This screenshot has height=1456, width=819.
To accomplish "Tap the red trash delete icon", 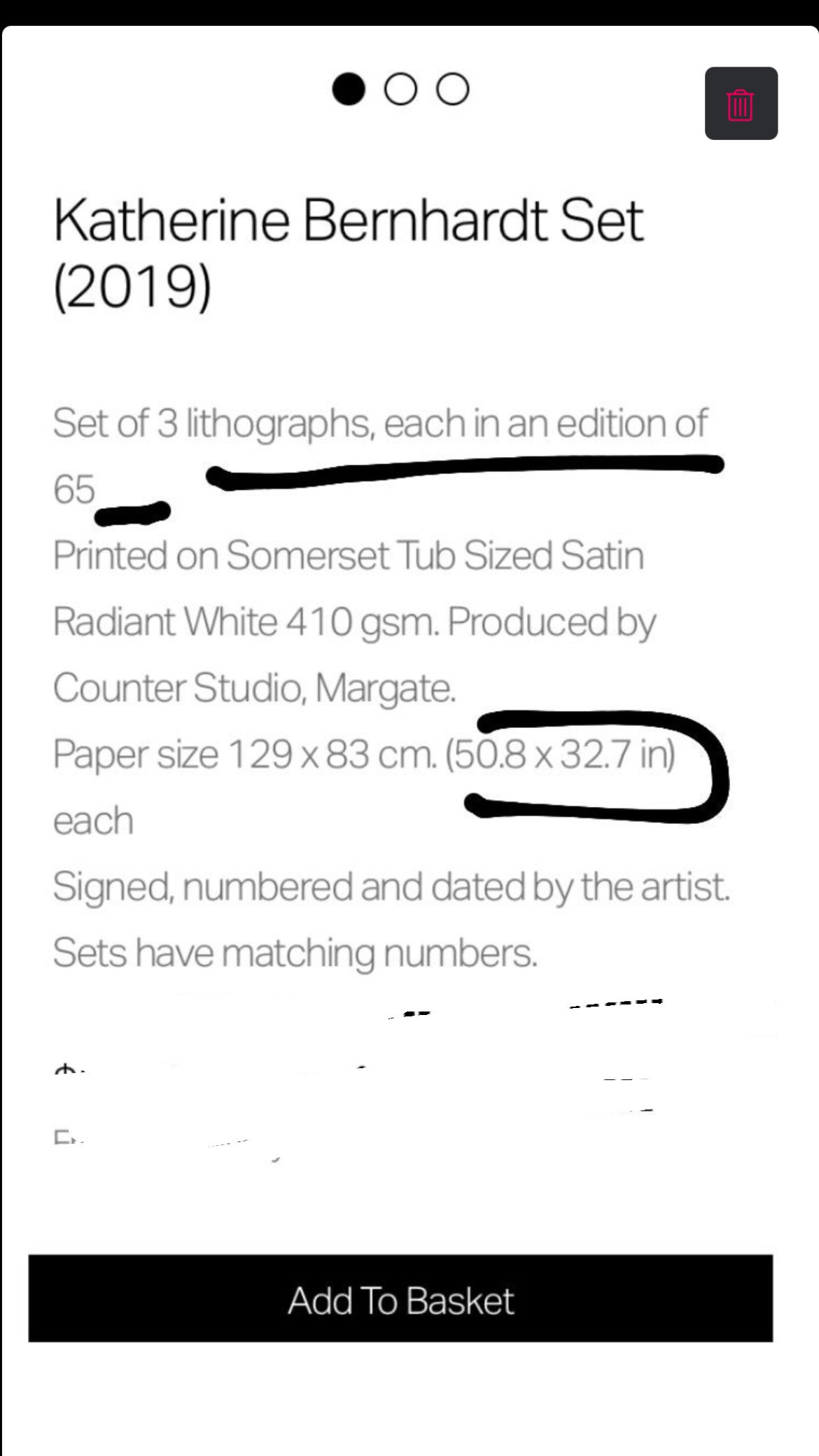I will [741, 104].
